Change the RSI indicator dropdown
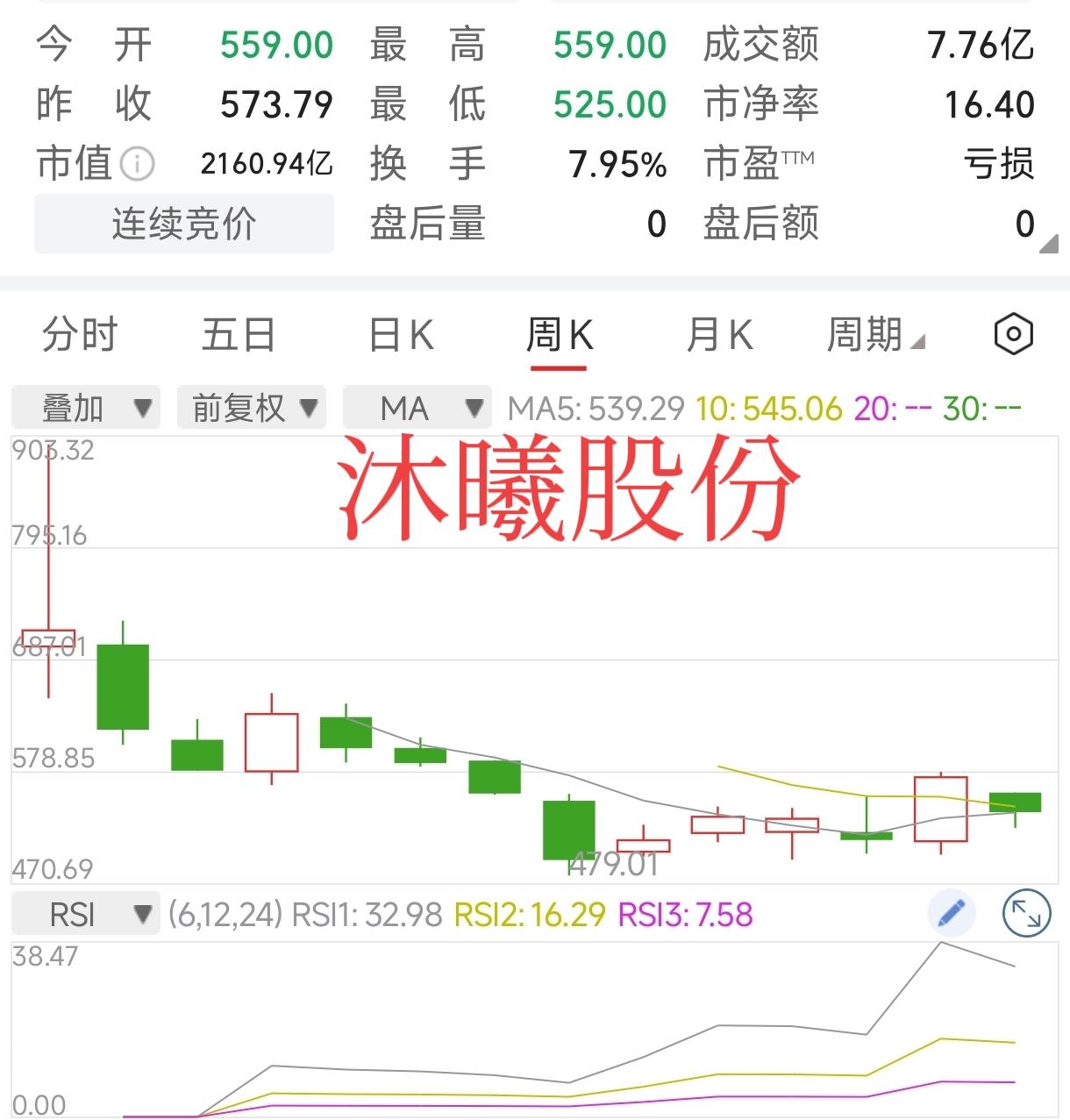1070x1120 pixels. click(86, 915)
